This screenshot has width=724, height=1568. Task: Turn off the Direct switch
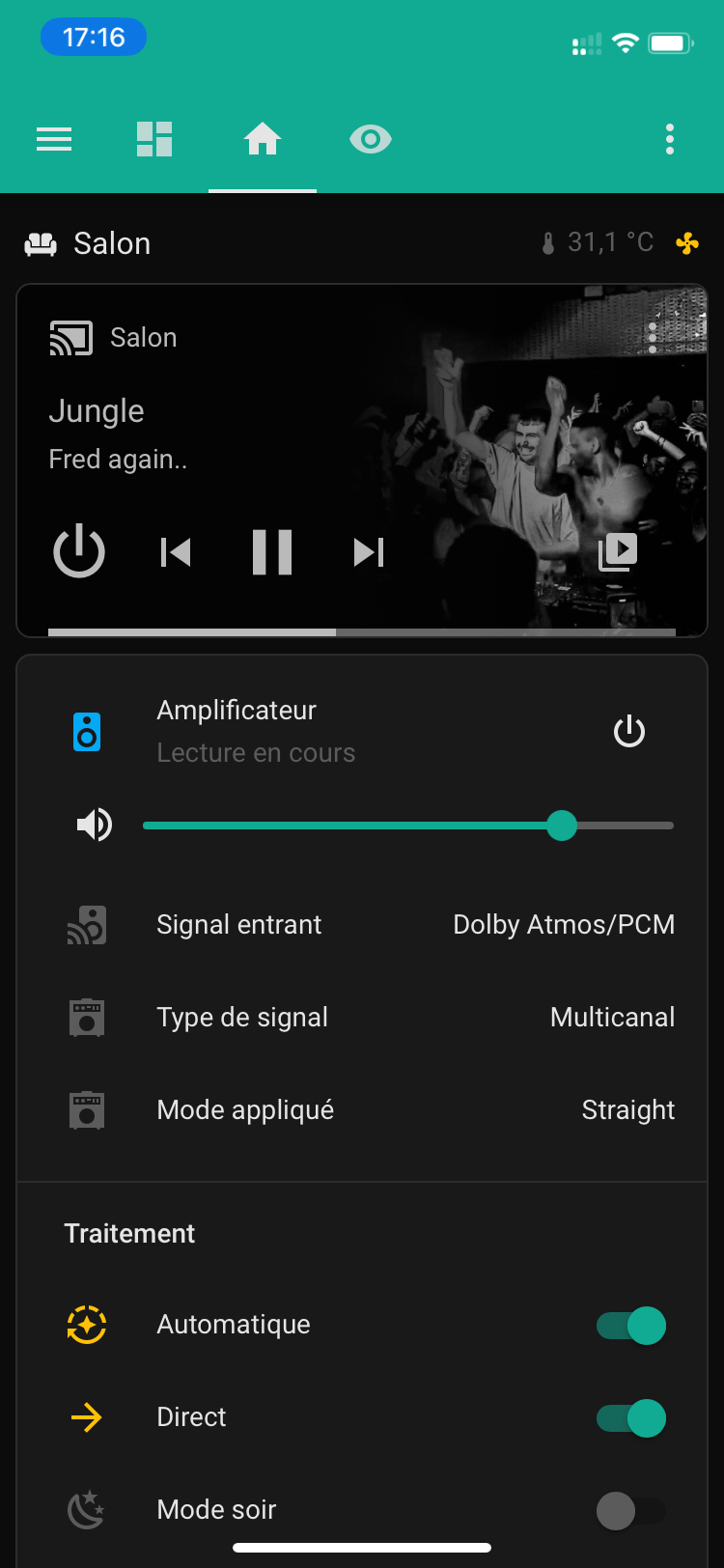(x=631, y=1418)
